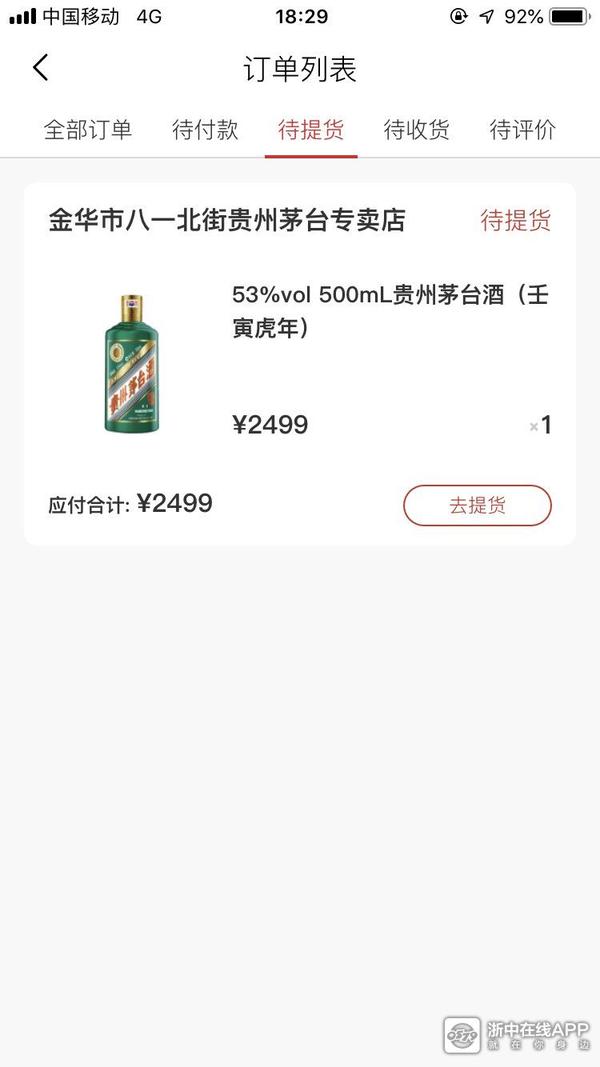Select the 待提货 tab
Image resolution: width=600 pixels, height=1067 pixels.
coord(311,130)
